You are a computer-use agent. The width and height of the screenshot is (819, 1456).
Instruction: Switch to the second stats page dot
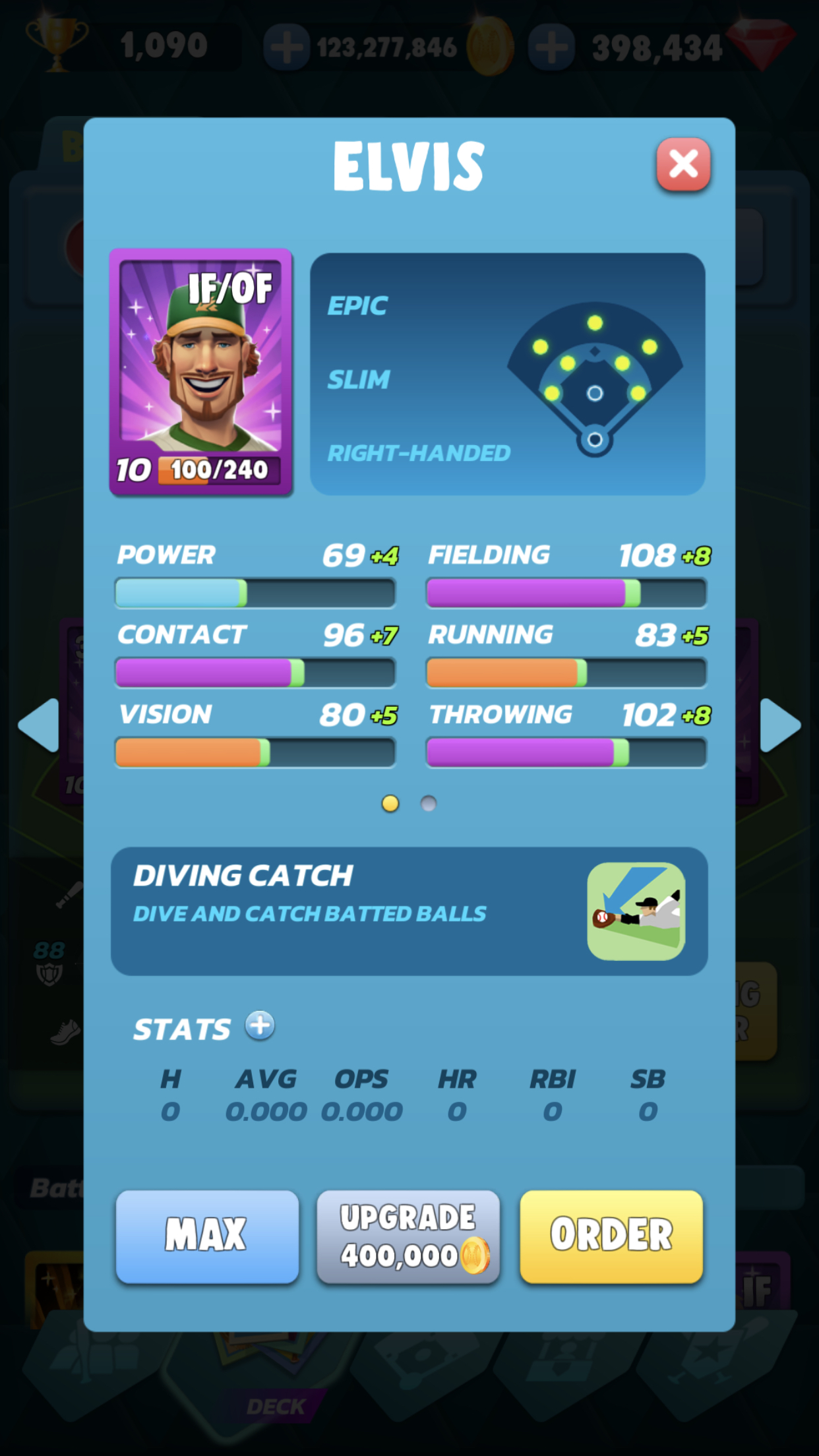(429, 803)
